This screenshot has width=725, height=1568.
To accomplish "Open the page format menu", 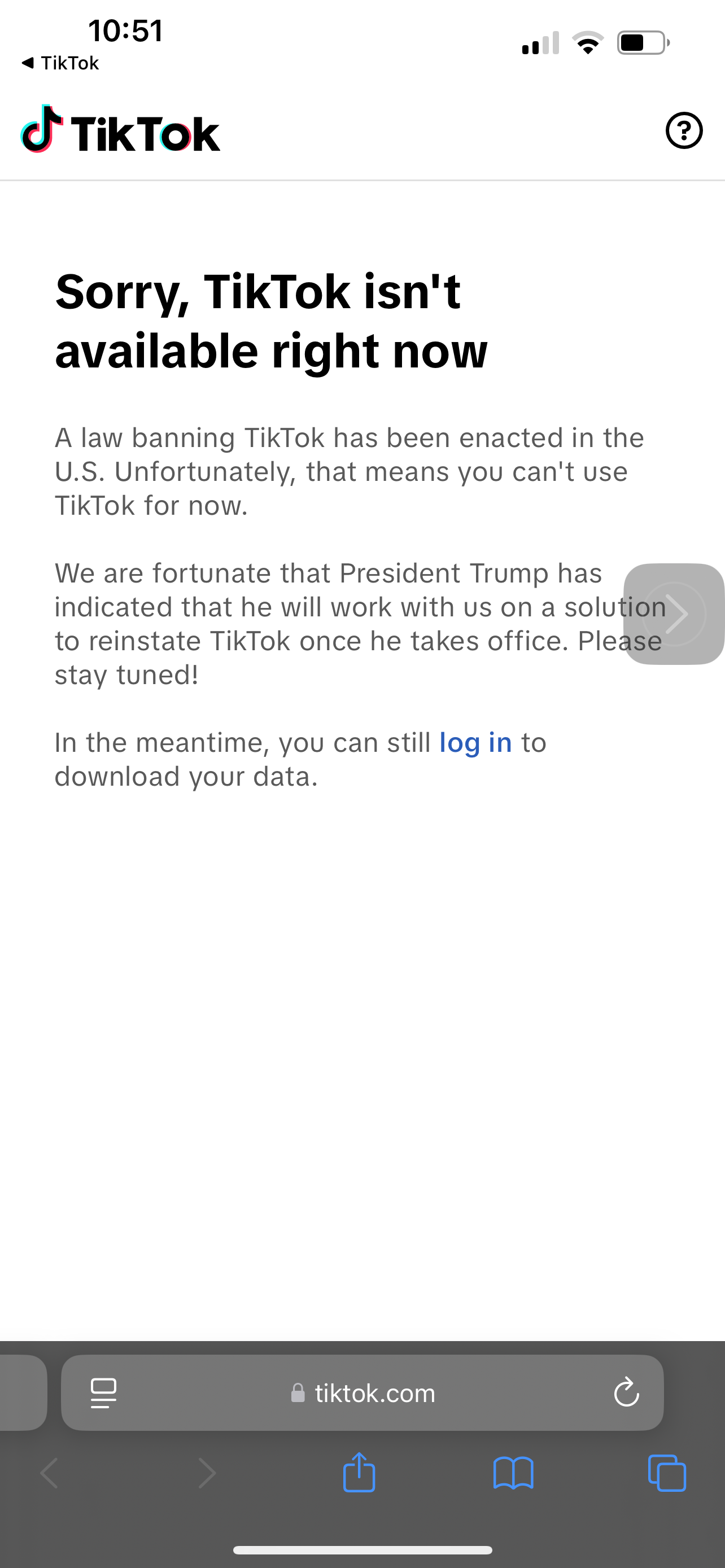I will click(103, 1393).
